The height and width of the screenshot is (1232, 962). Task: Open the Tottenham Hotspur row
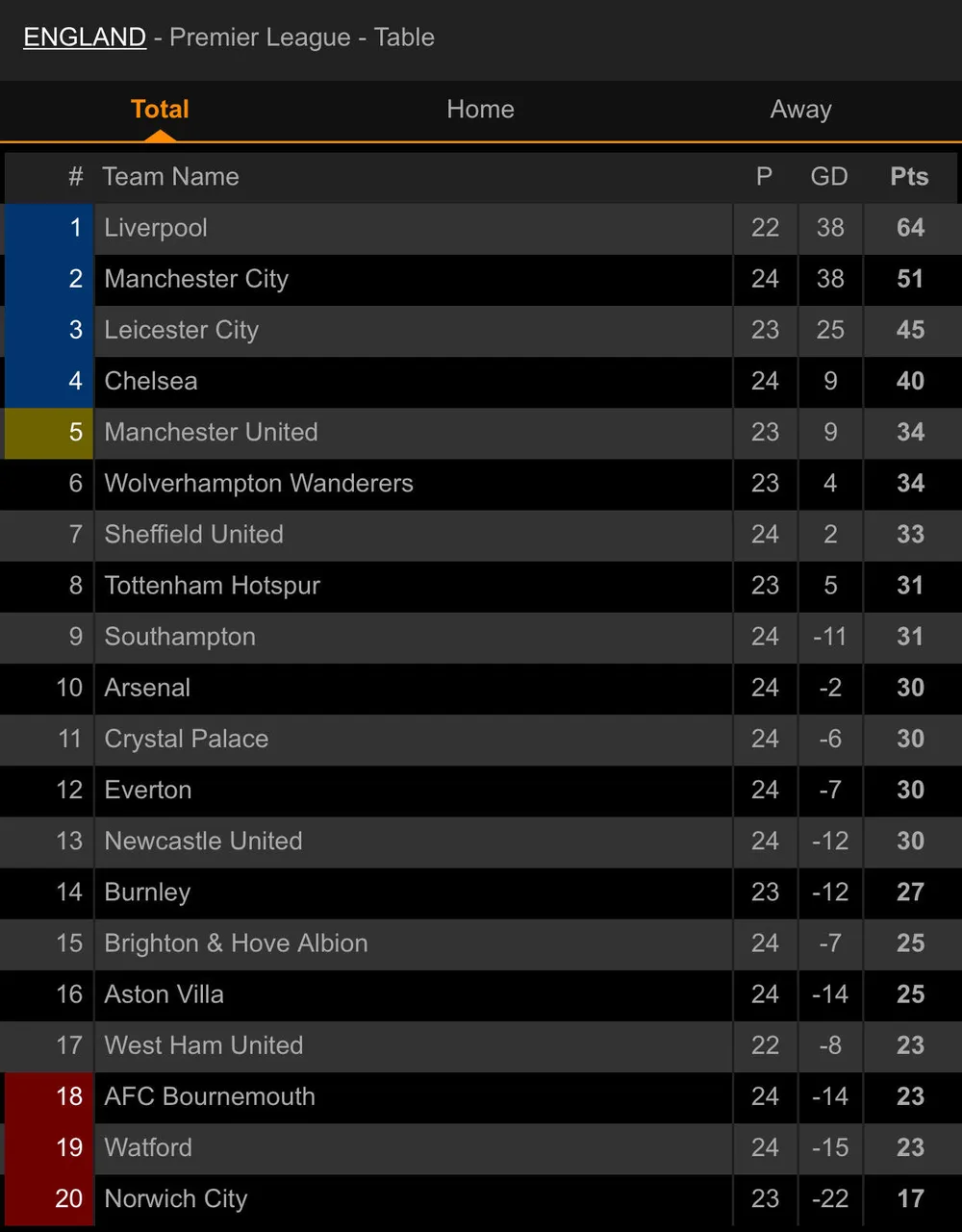click(212, 585)
